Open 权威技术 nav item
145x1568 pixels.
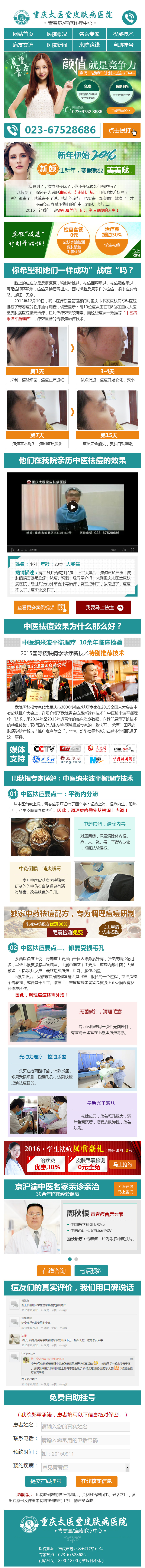click(x=123, y=34)
